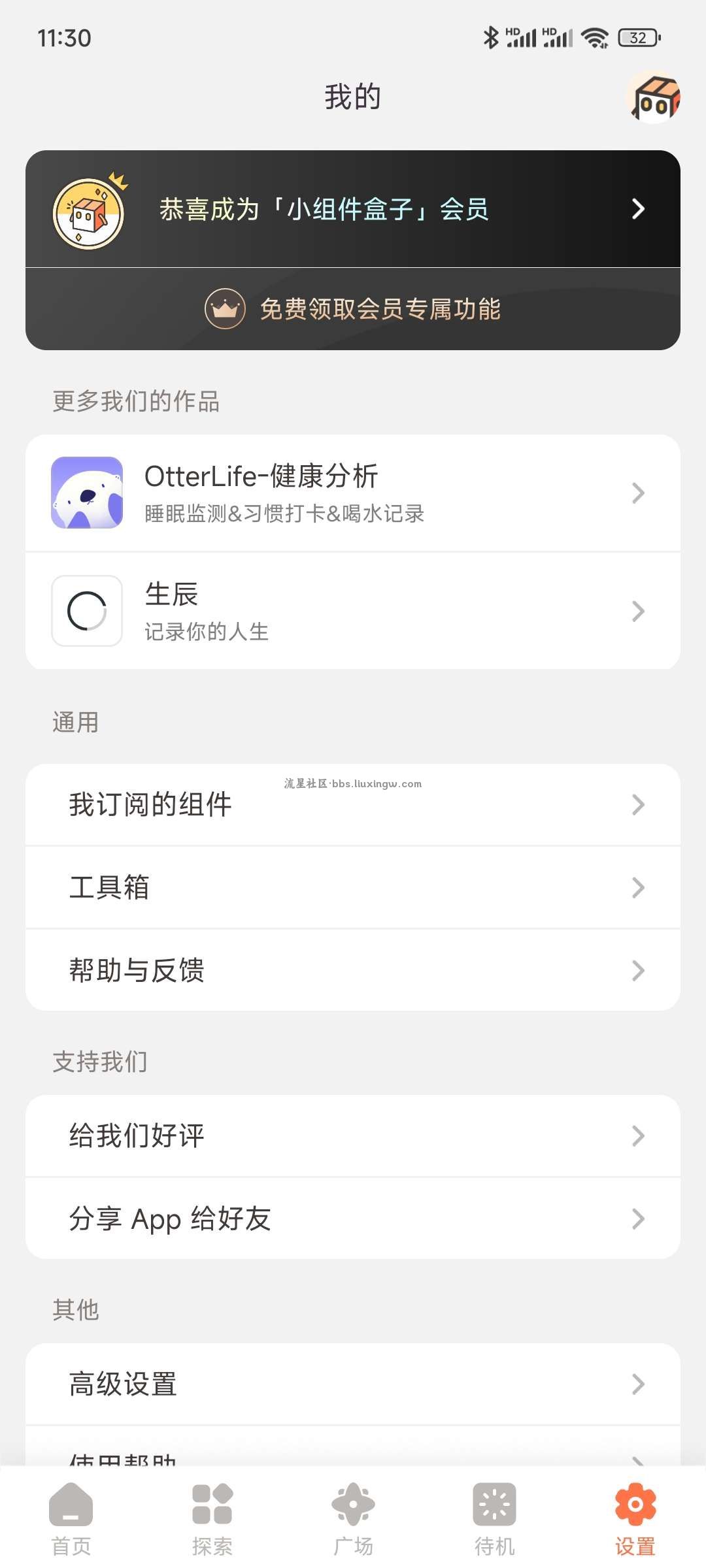Open 我订阅的组件
The width and height of the screenshot is (706, 1568).
coord(353,804)
